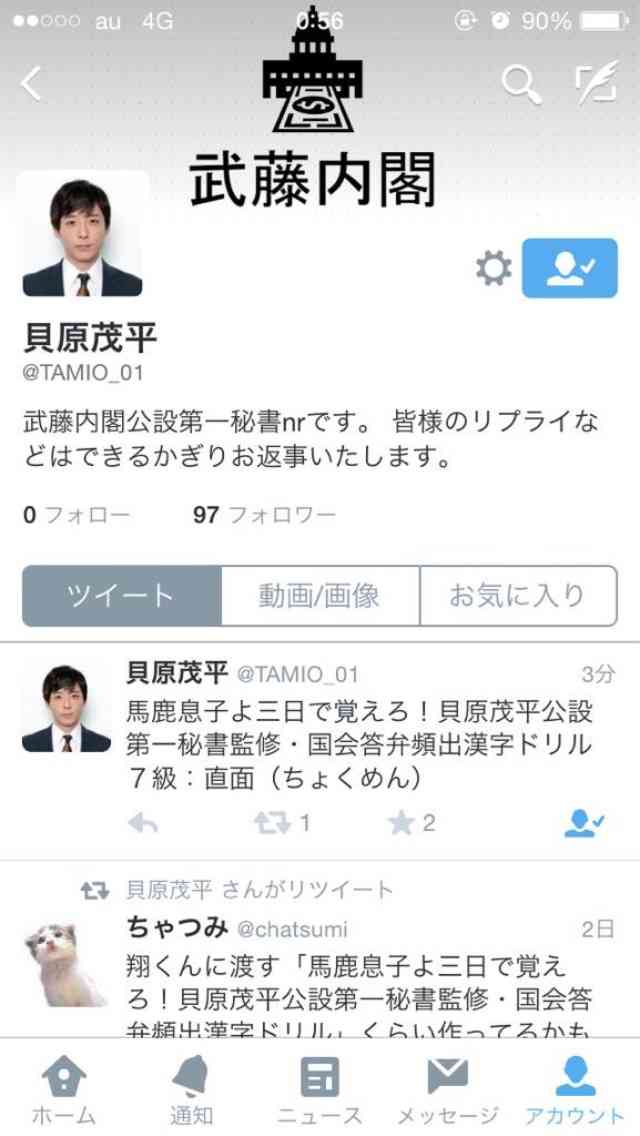
Task: Tap the blue following button
Action: [569, 268]
